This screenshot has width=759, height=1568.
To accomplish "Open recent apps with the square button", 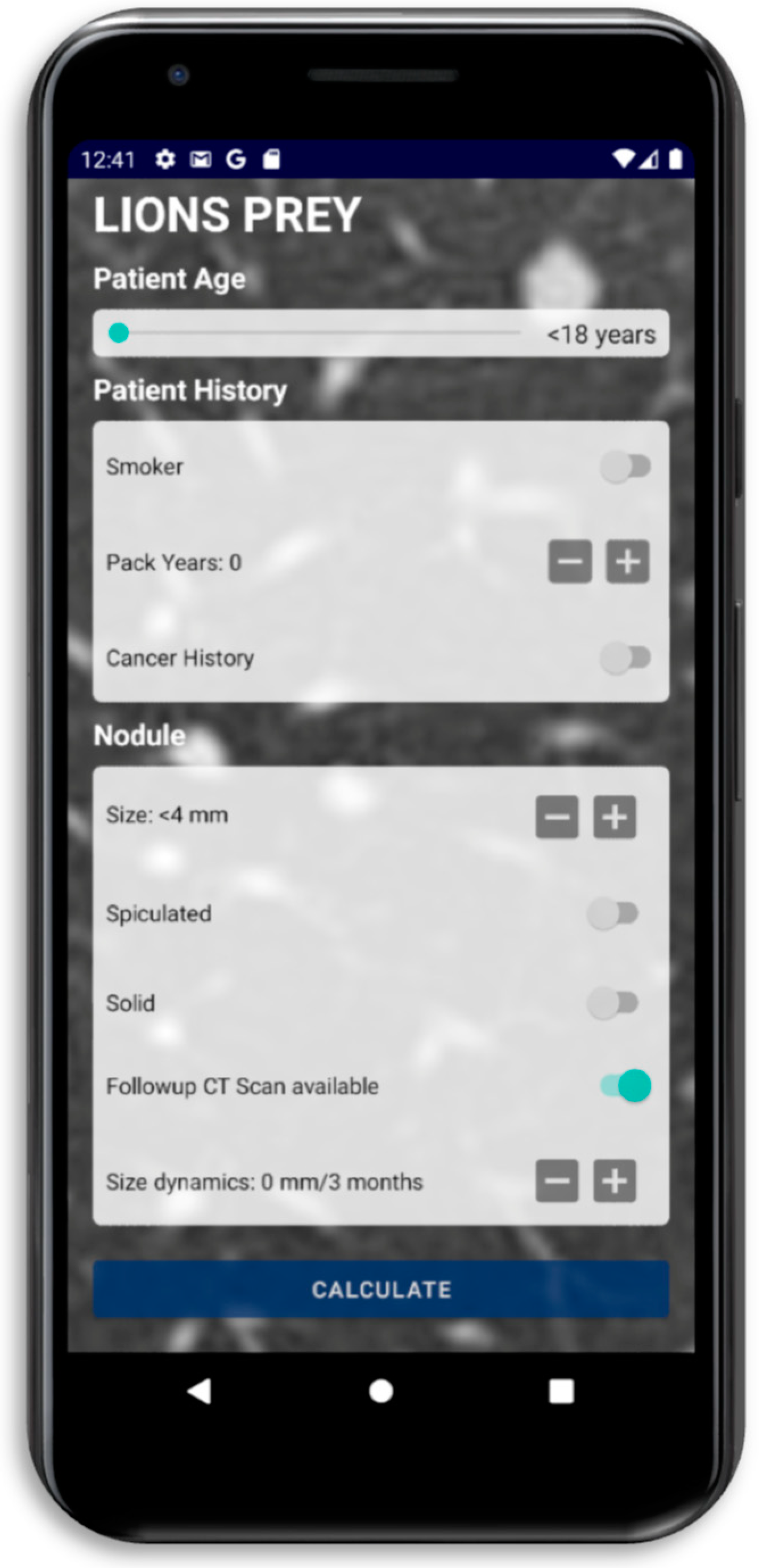I will point(561,1391).
